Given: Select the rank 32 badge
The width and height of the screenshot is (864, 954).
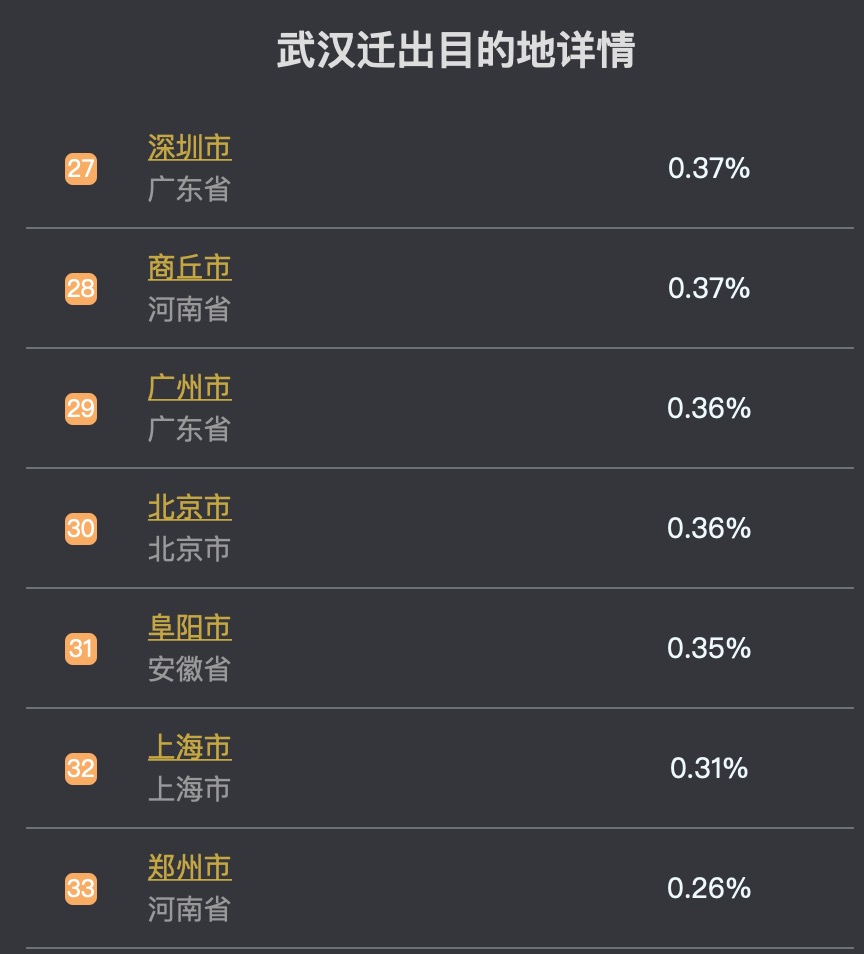Looking at the screenshot, I should (80, 770).
